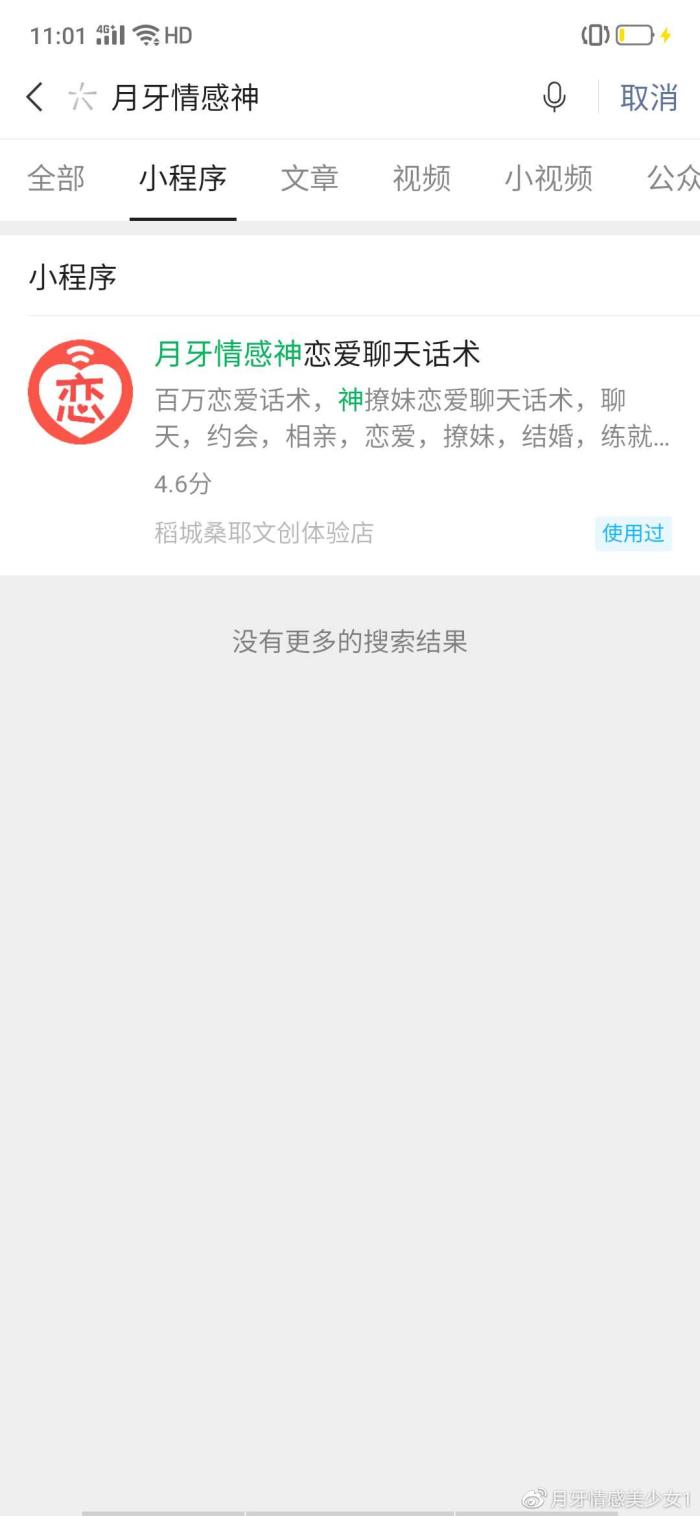The width and height of the screenshot is (700, 1516).
Task: Select the 小程序 tab
Action: point(183,179)
